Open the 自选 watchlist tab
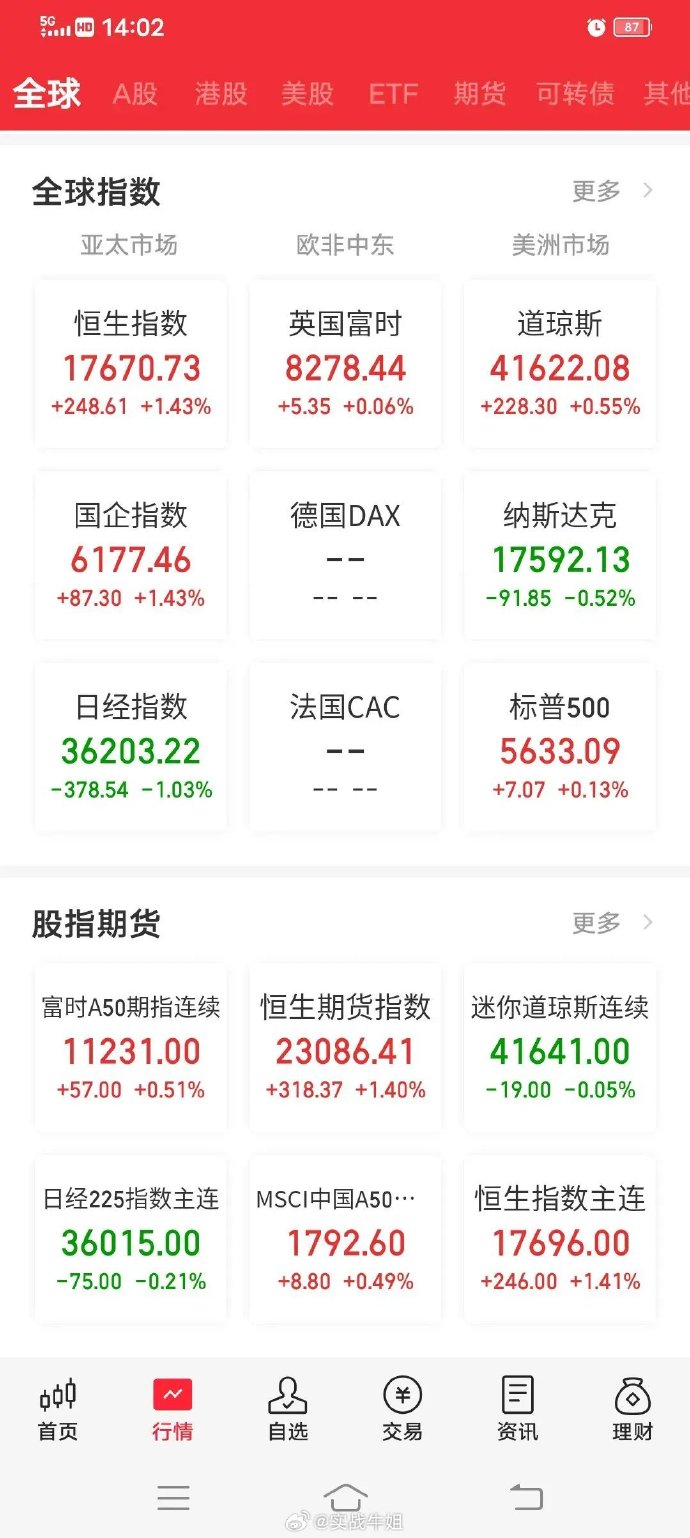 [x=288, y=1409]
